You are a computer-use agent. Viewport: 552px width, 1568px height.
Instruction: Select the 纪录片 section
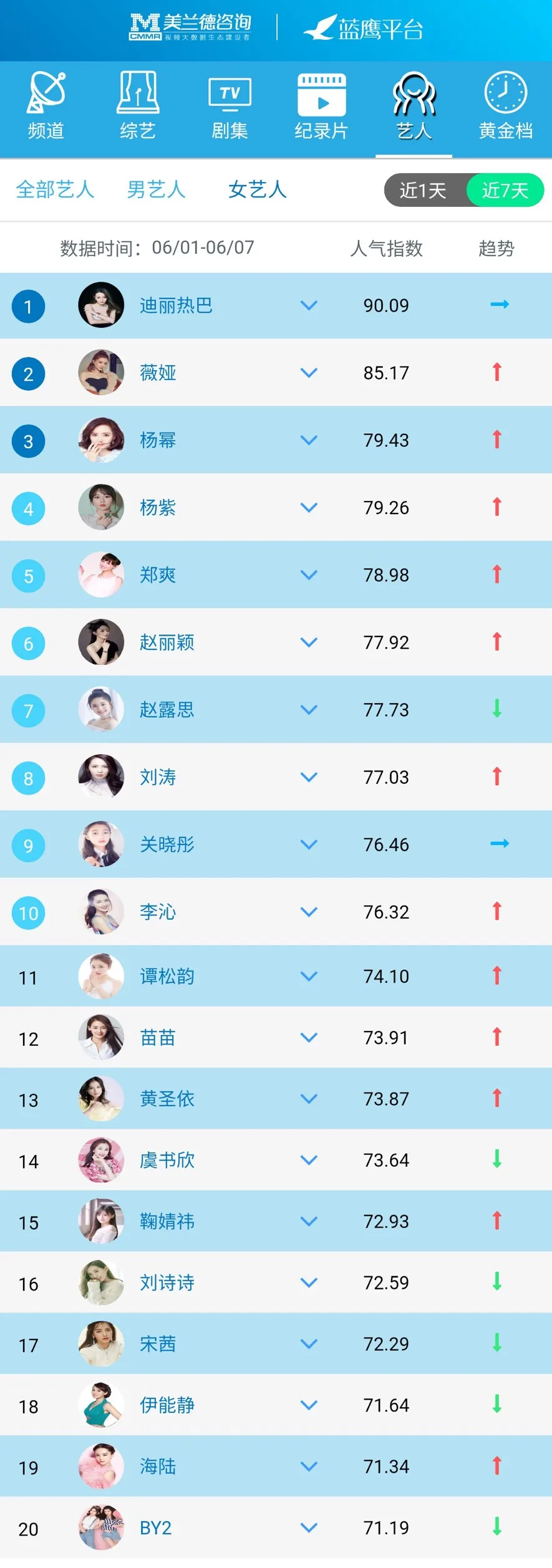pyautogui.click(x=321, y=106)
